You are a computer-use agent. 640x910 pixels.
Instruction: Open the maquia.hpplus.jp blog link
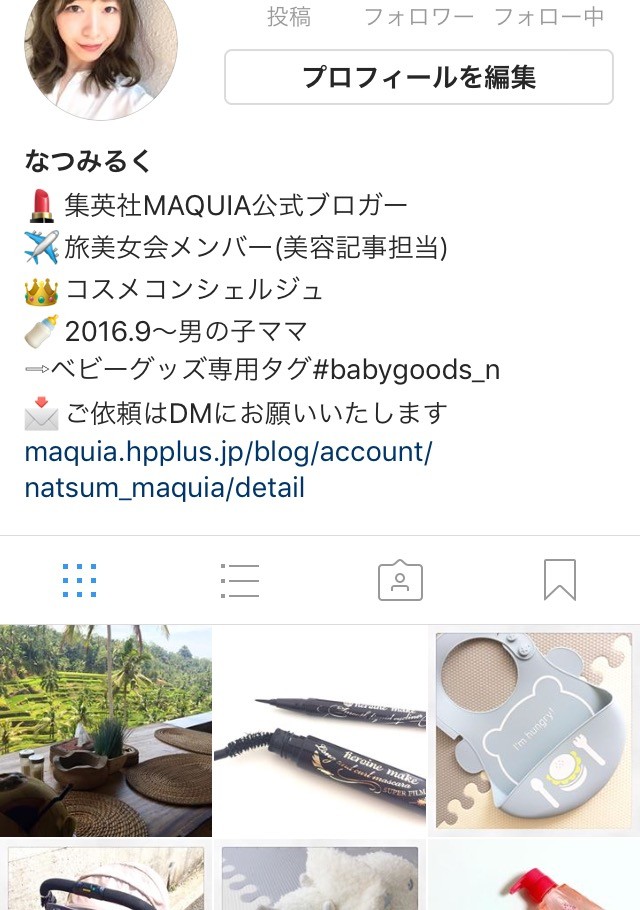[228, 469]
